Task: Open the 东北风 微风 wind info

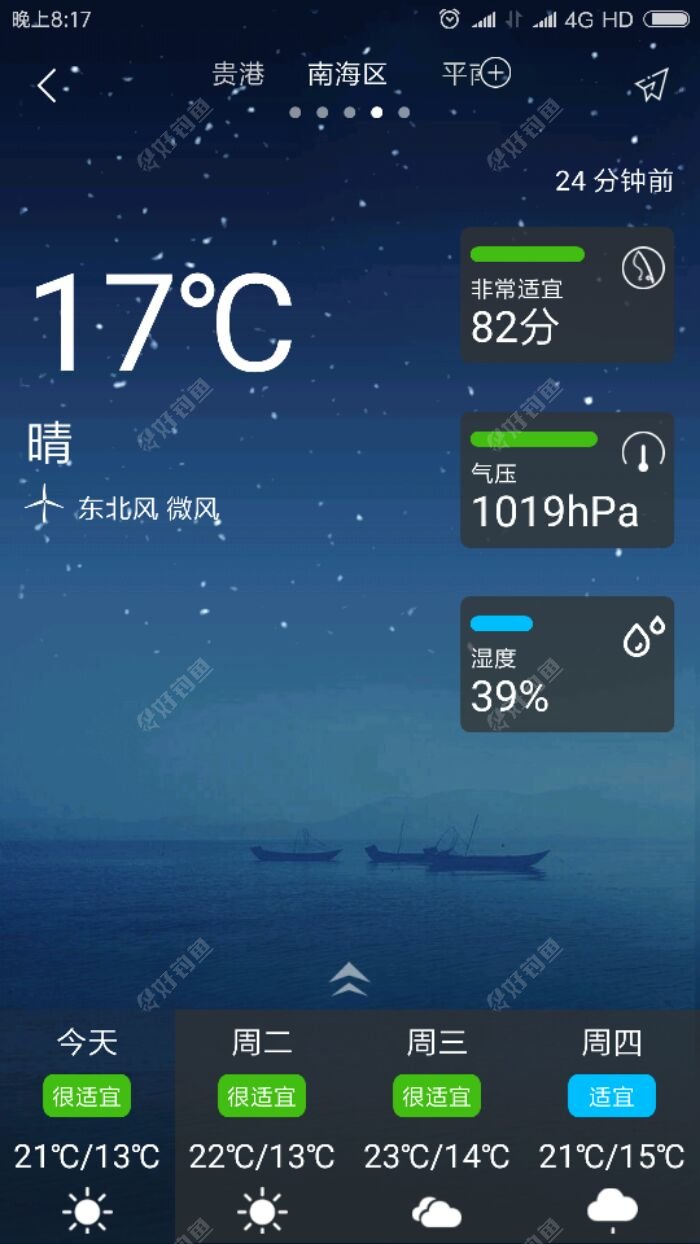Action: pos(122,508)
